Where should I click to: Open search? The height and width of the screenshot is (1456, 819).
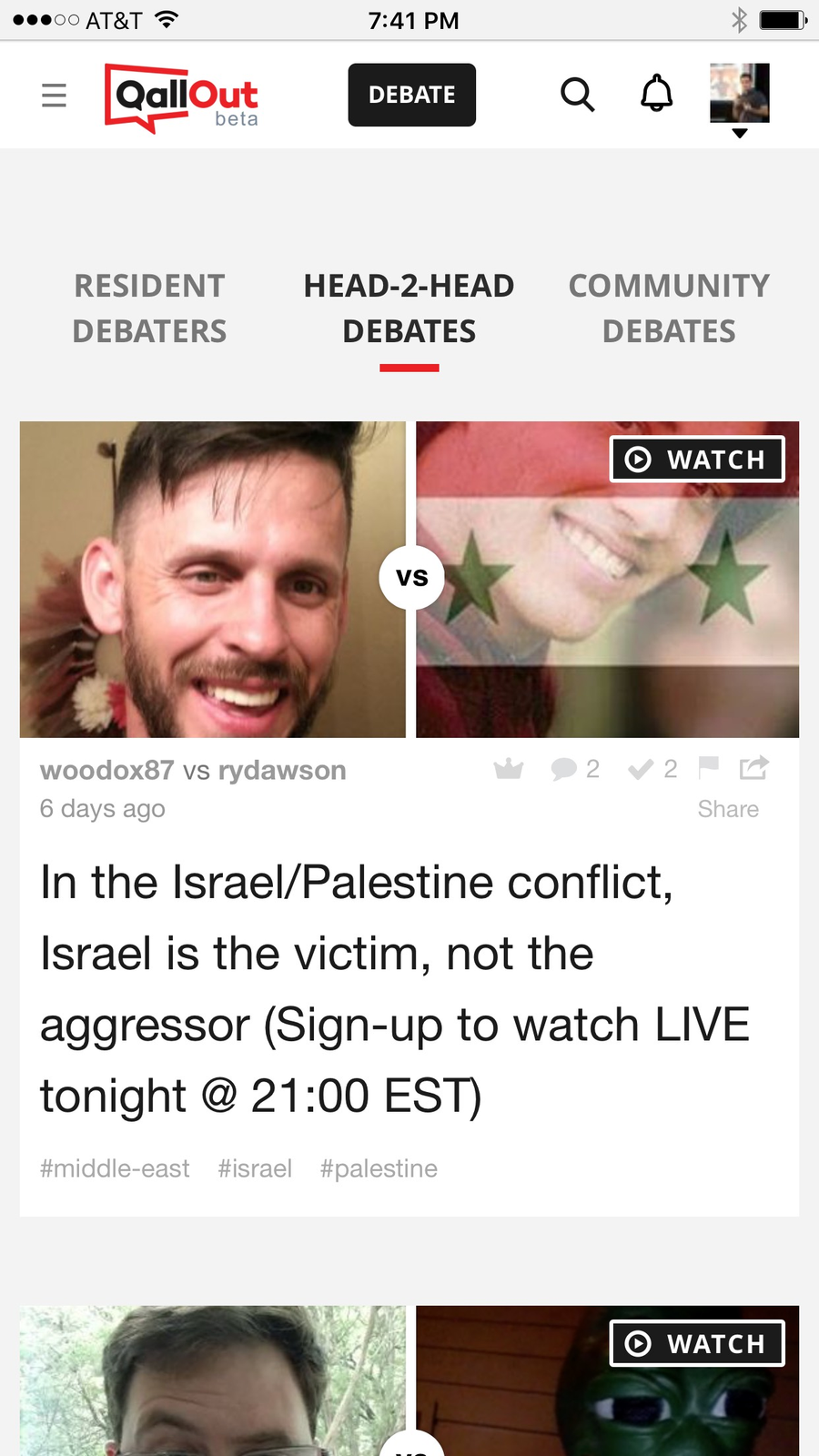click(x=577, y=95)
